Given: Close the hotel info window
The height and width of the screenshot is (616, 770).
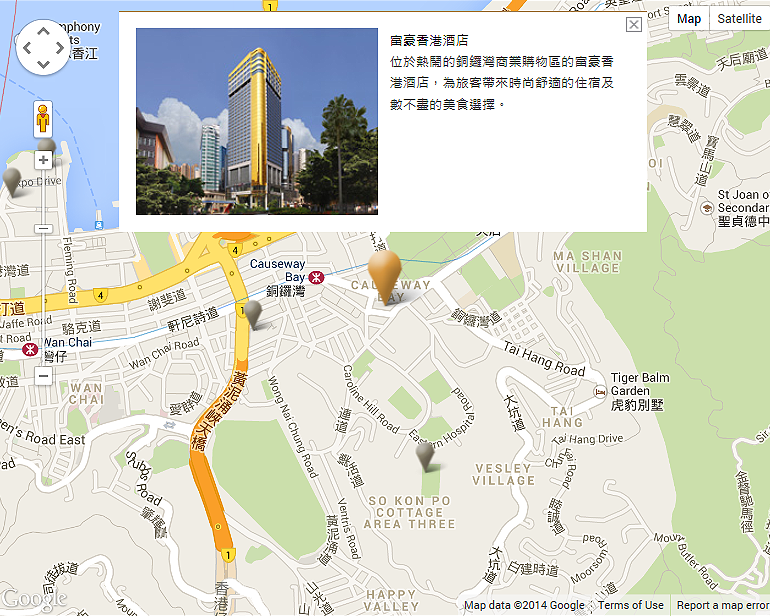Looking at the screenshot, I should coord(633,25).
